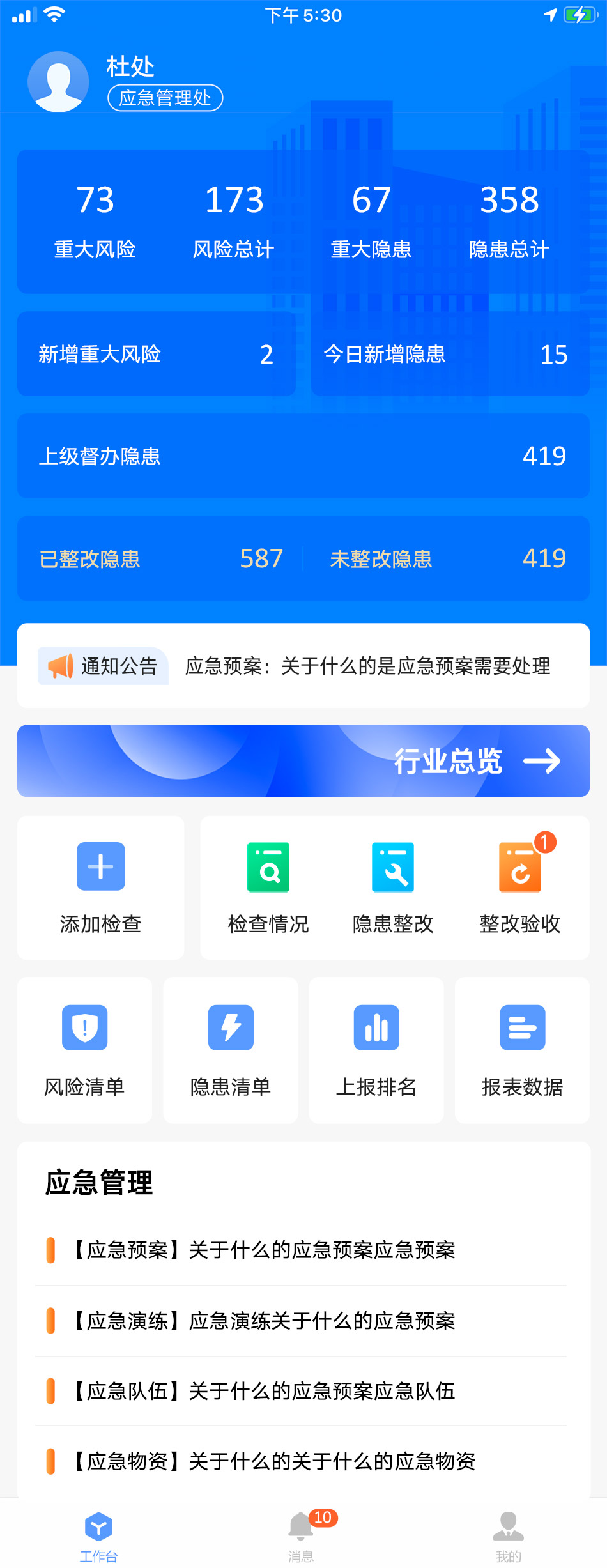Tap 添加检查 to add an inspection

pyautogui.click(x=100, y=887)
